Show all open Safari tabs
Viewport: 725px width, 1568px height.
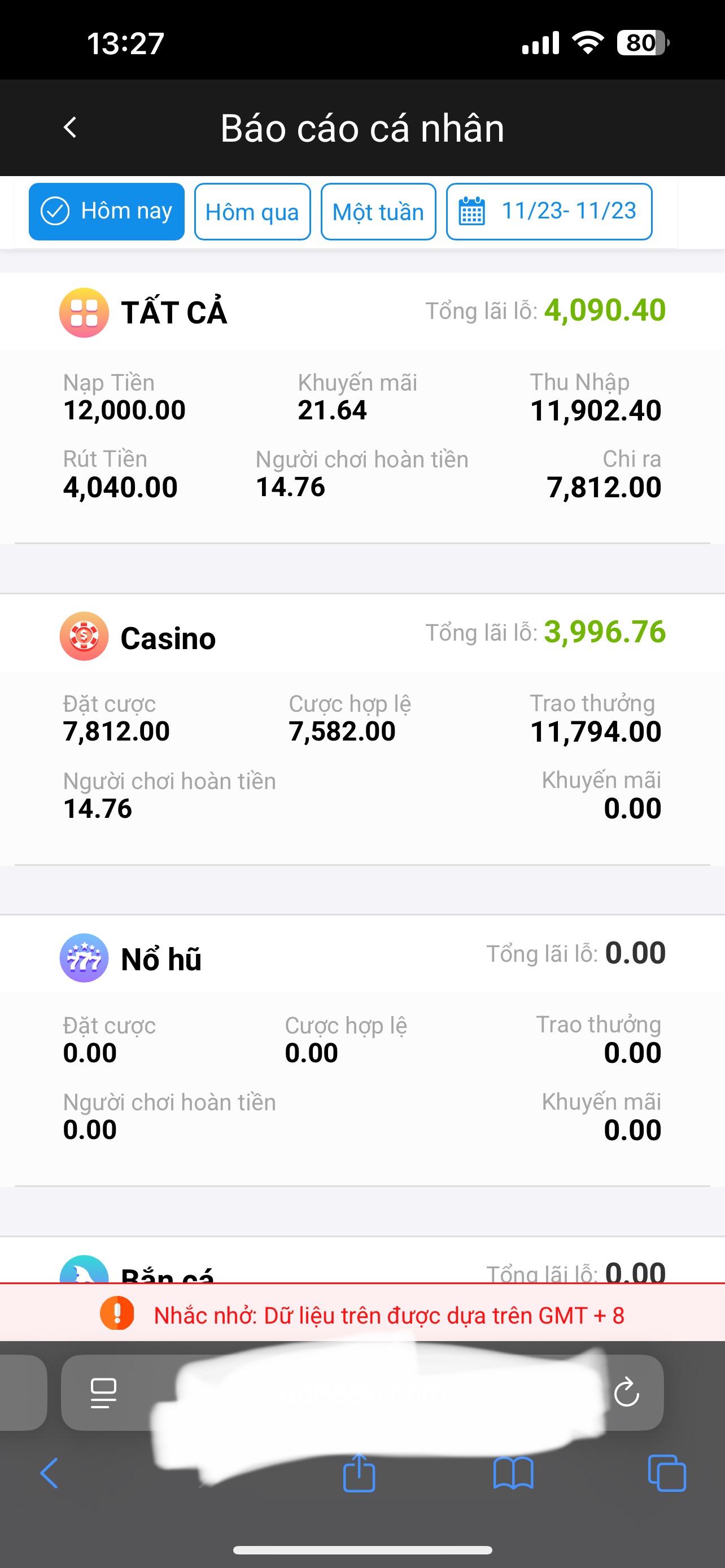point(667,1473)
